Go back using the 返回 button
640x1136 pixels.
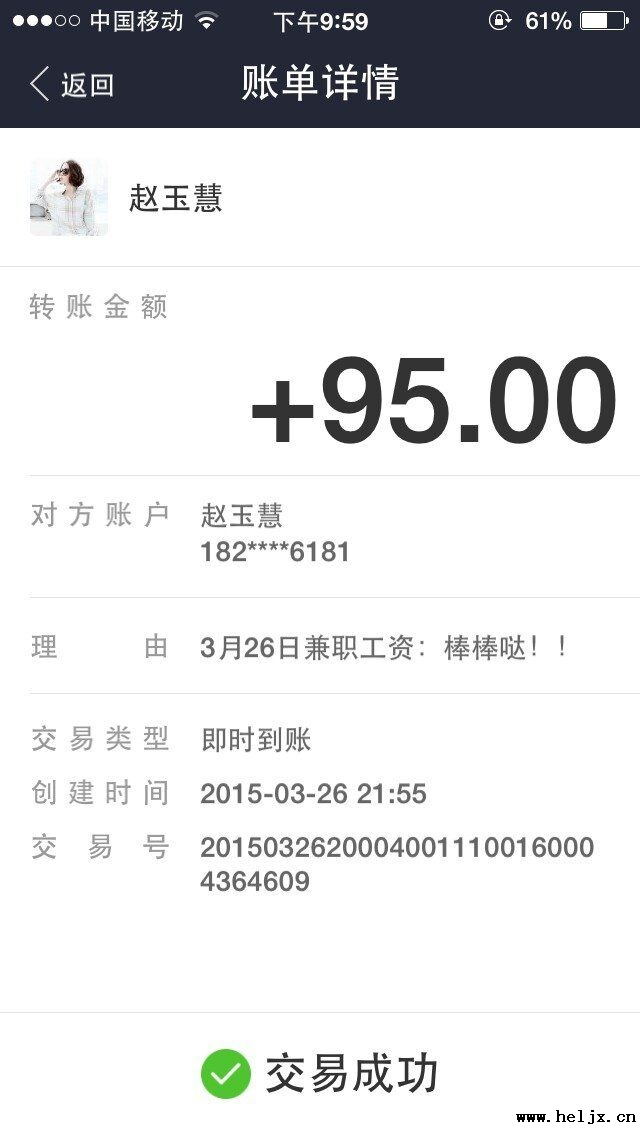(72, 84)
